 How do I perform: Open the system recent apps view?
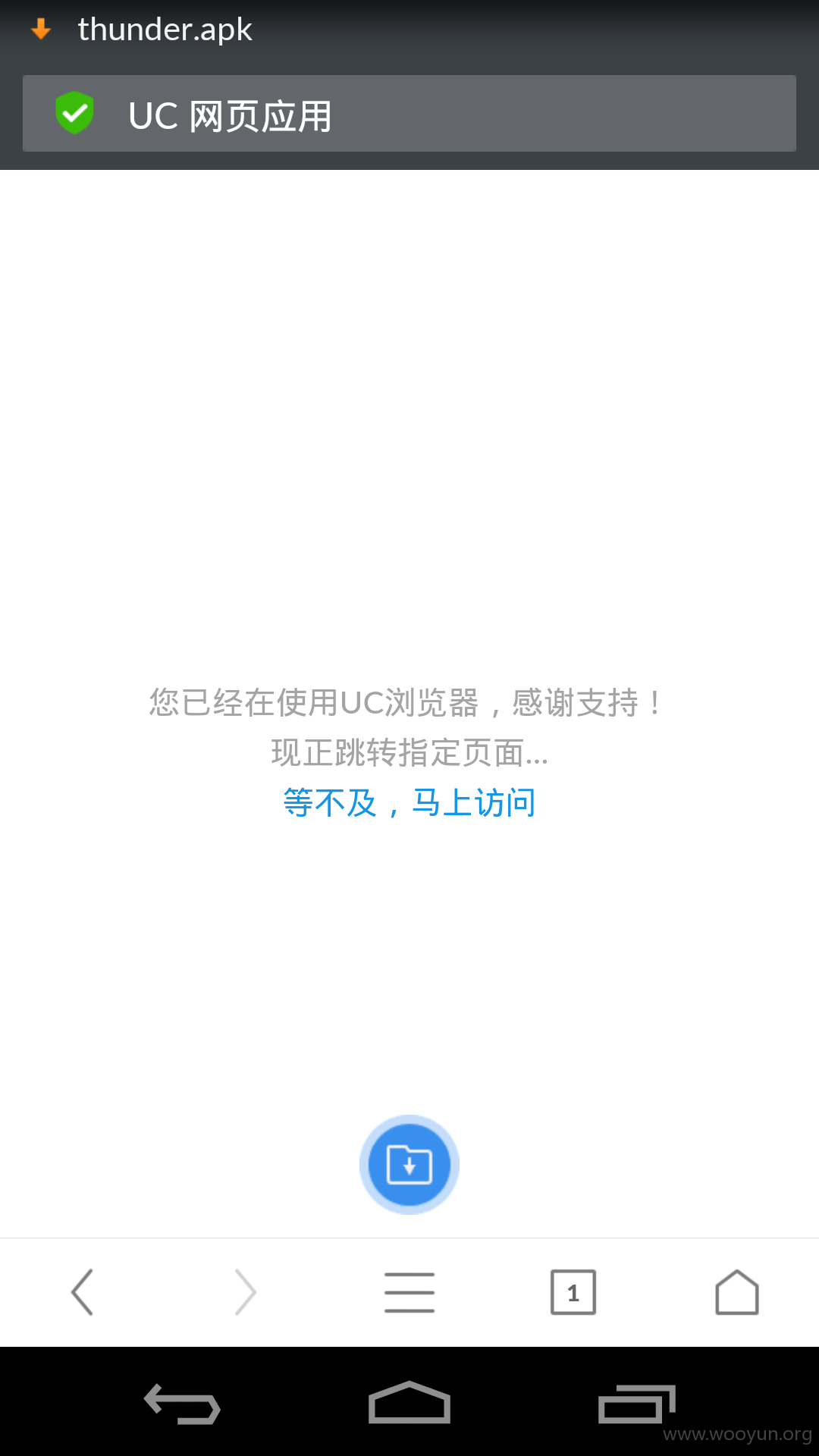click(637, 1404)
